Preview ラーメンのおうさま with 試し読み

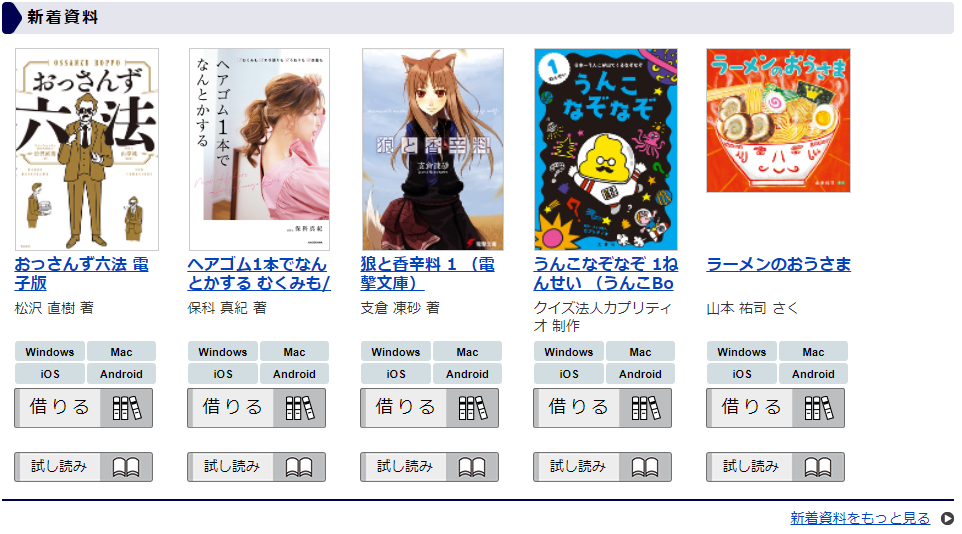776,467
